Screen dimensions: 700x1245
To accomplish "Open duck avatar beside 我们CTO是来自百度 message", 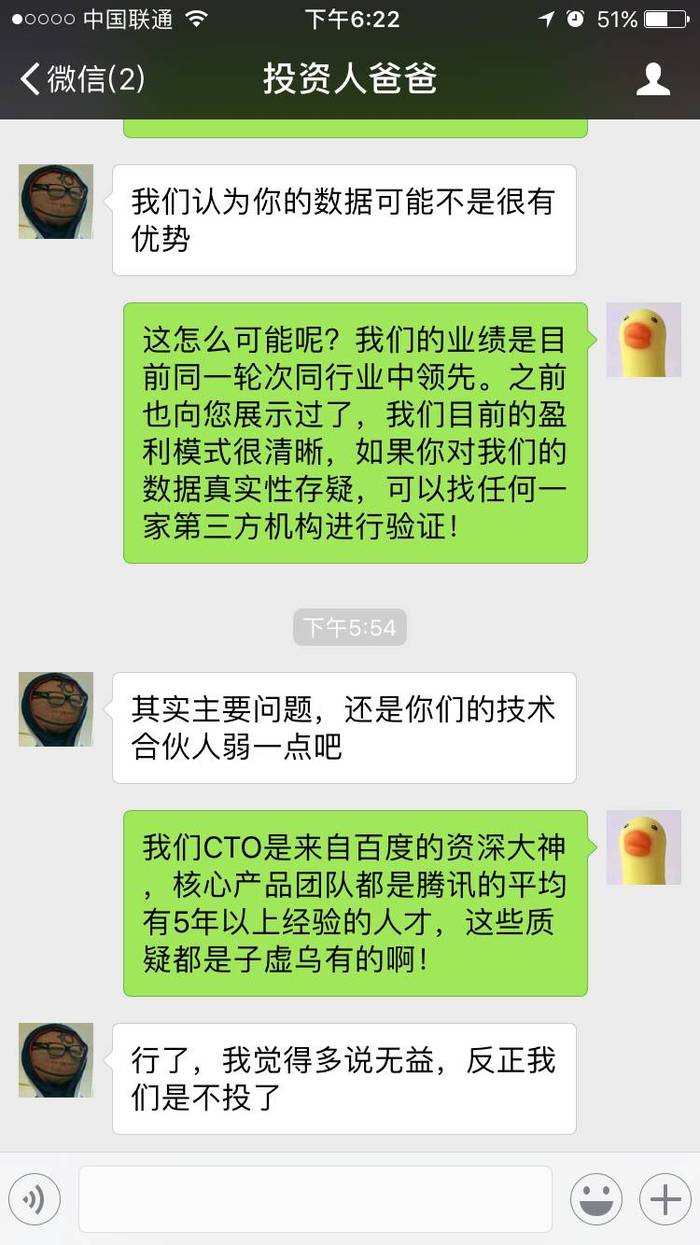I will coord(643,847).
